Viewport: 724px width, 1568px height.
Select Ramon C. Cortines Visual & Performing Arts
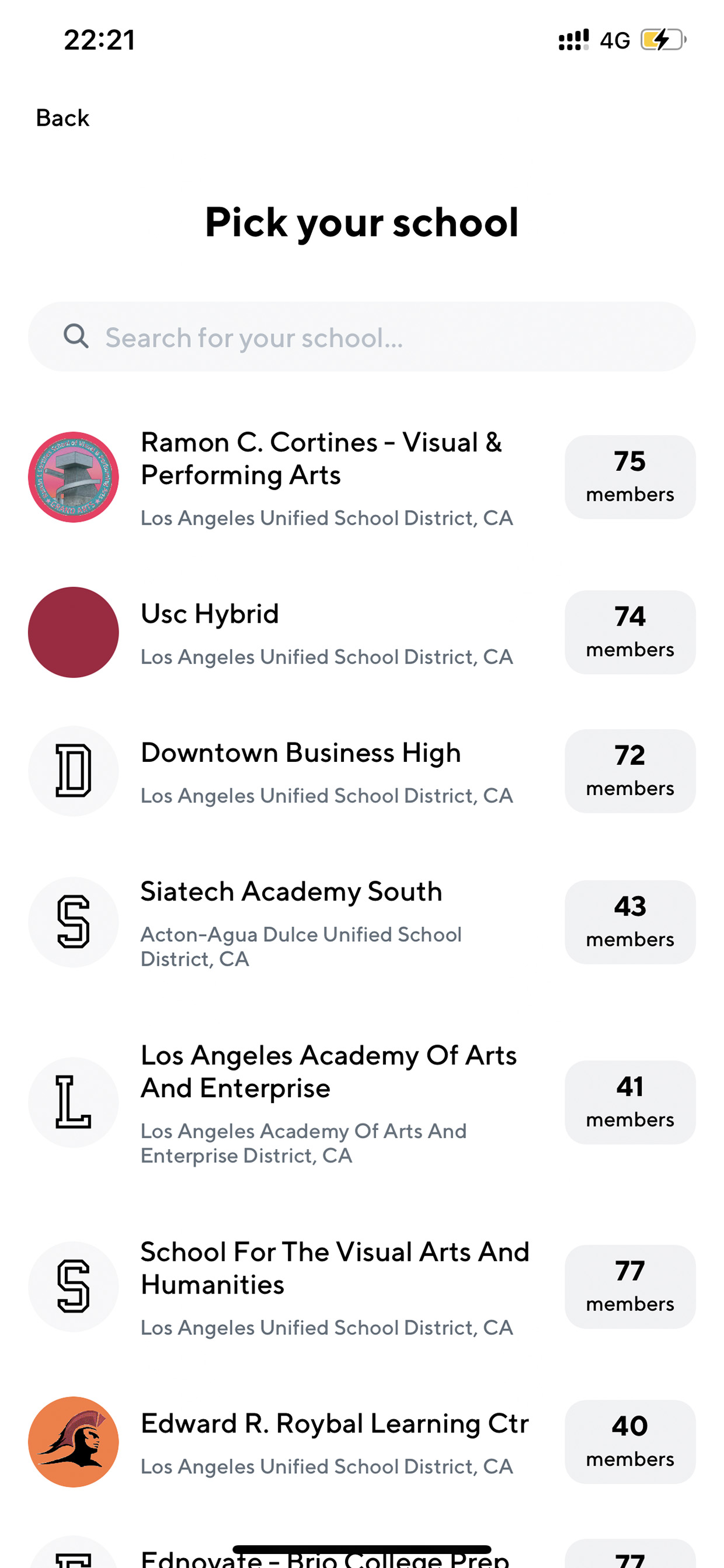(x=362, y=478)
